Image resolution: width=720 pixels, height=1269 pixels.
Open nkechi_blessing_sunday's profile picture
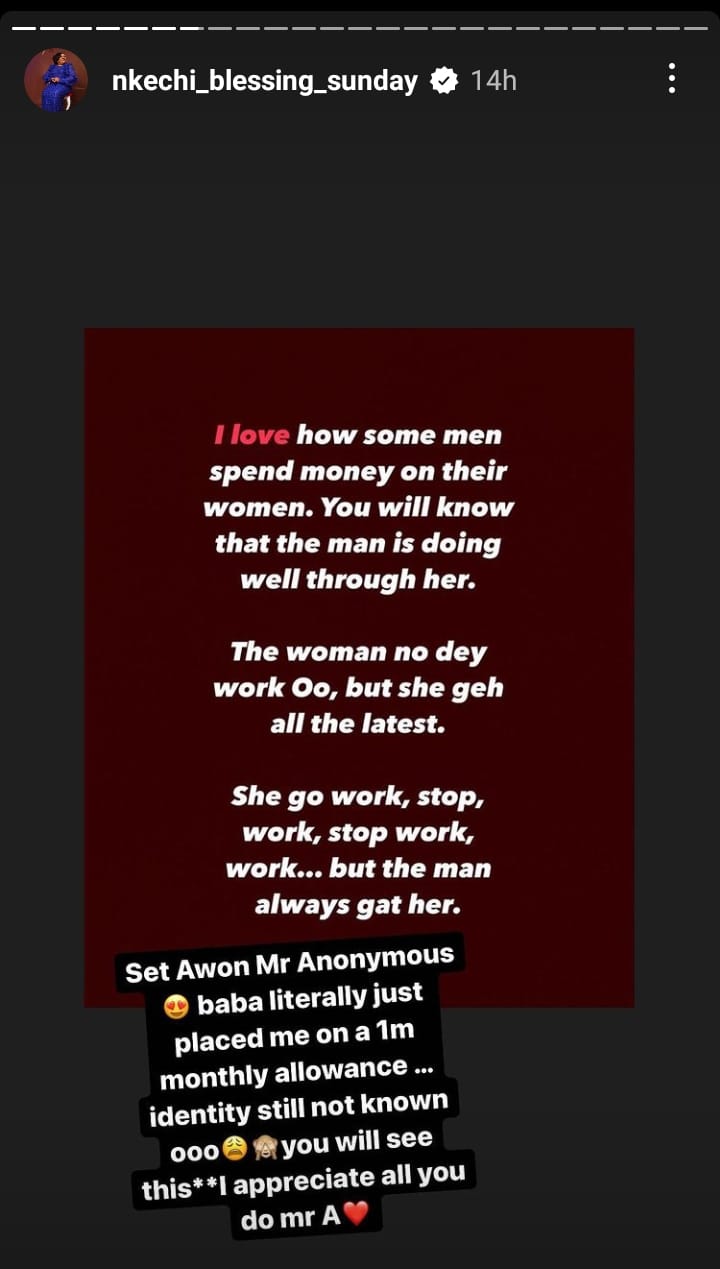(56, 80)
